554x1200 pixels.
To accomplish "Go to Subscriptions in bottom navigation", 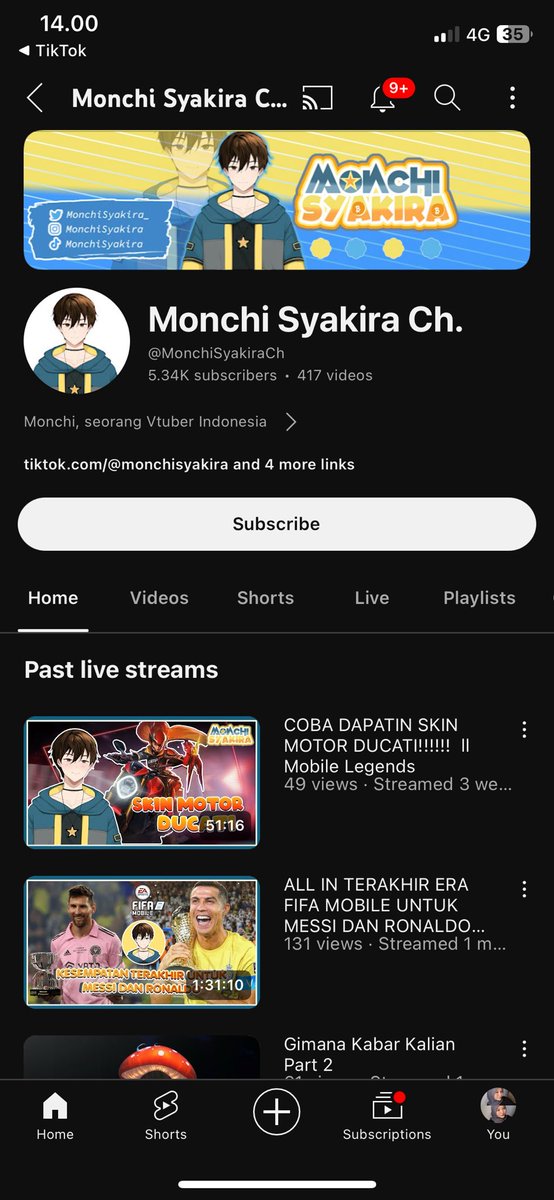I will 387,1116.
